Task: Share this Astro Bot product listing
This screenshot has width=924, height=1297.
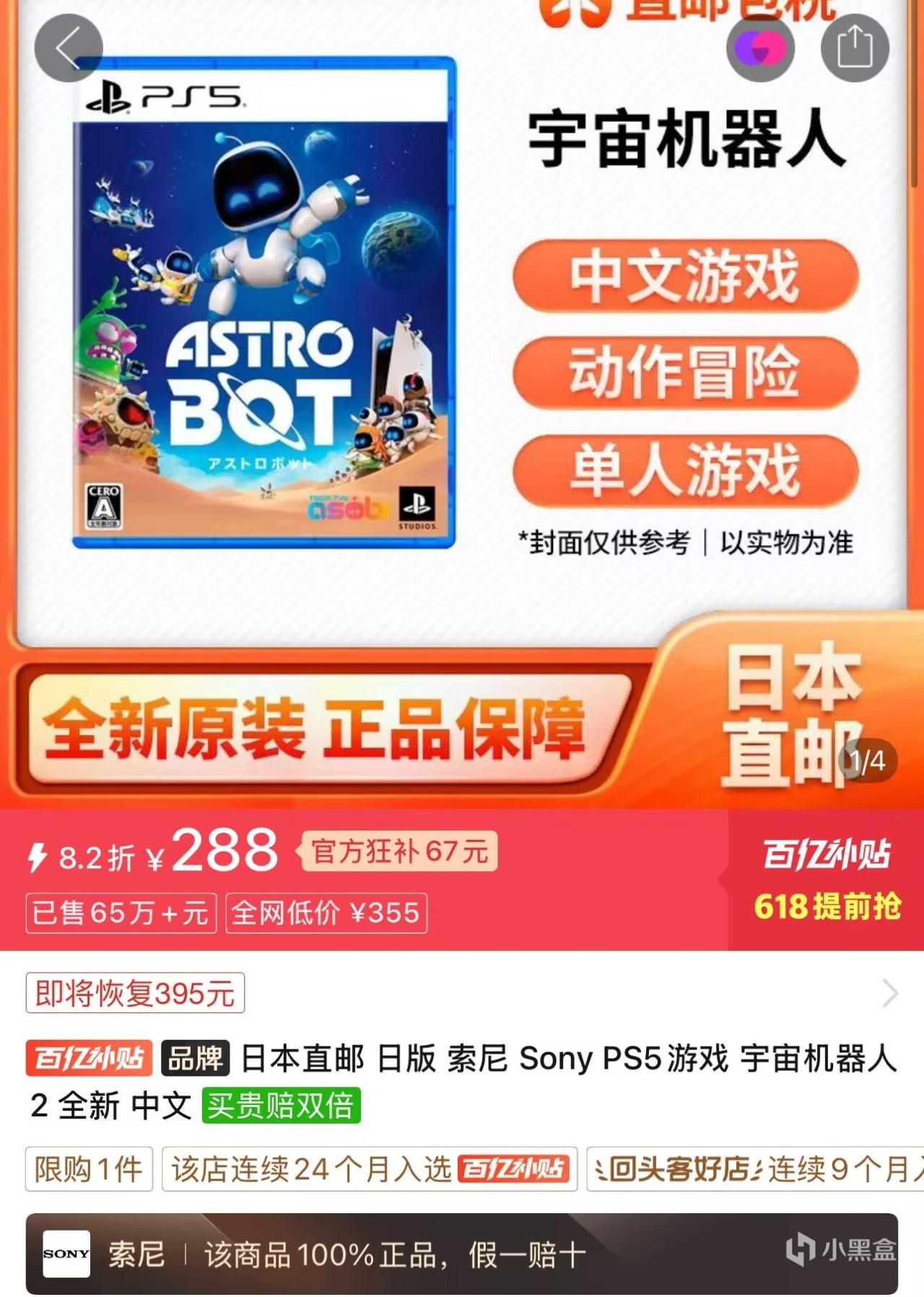Action: (855, 48)
